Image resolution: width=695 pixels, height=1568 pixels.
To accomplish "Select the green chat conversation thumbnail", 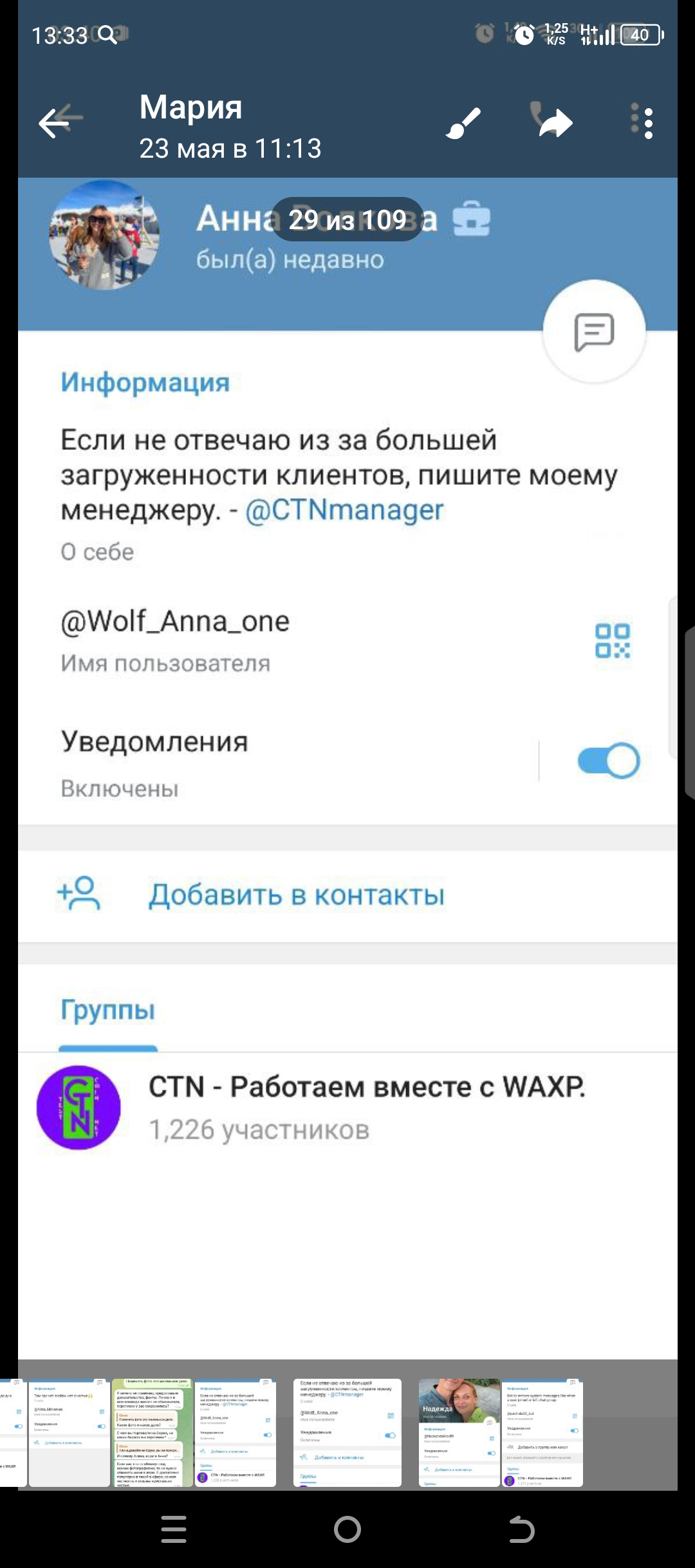I will [x=152, y=1432].
